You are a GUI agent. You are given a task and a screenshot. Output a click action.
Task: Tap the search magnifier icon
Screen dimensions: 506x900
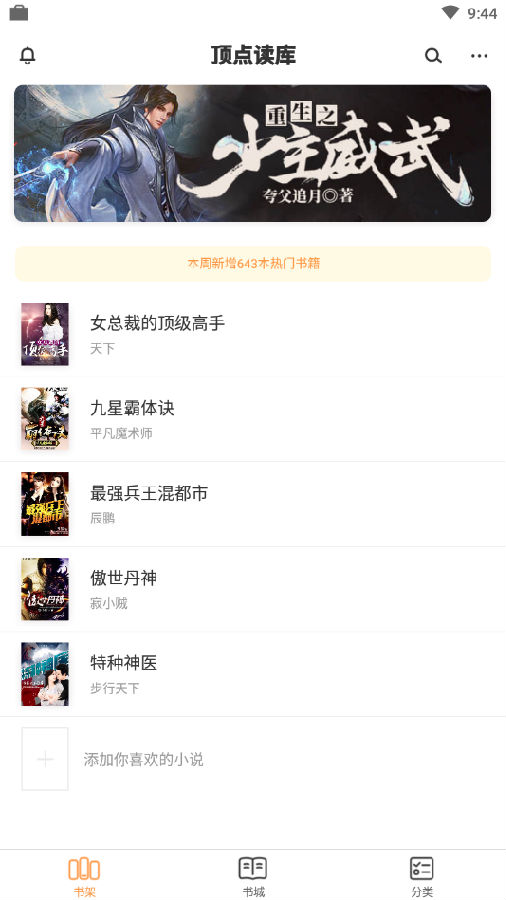[x=433, y=56]
